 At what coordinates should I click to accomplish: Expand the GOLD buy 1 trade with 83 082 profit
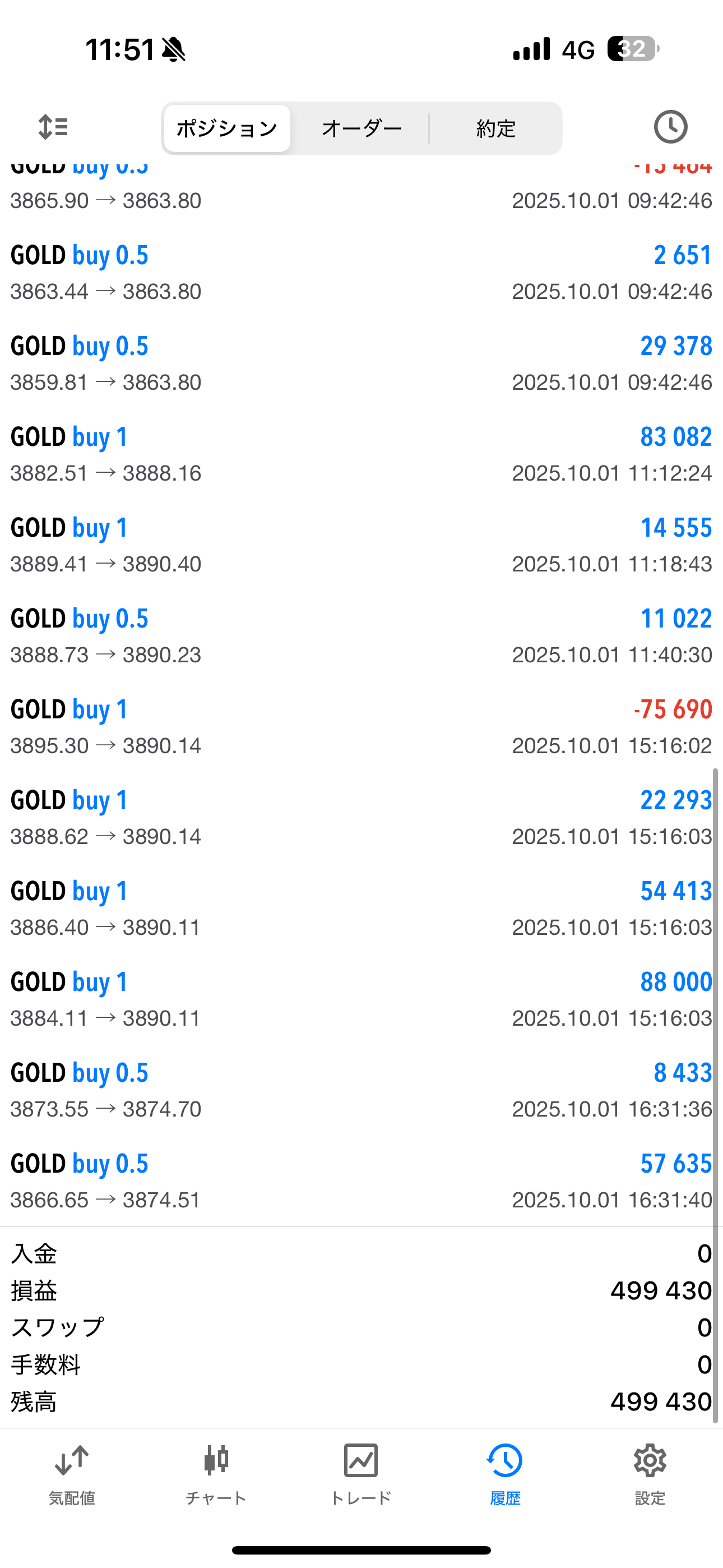point(361,454)
